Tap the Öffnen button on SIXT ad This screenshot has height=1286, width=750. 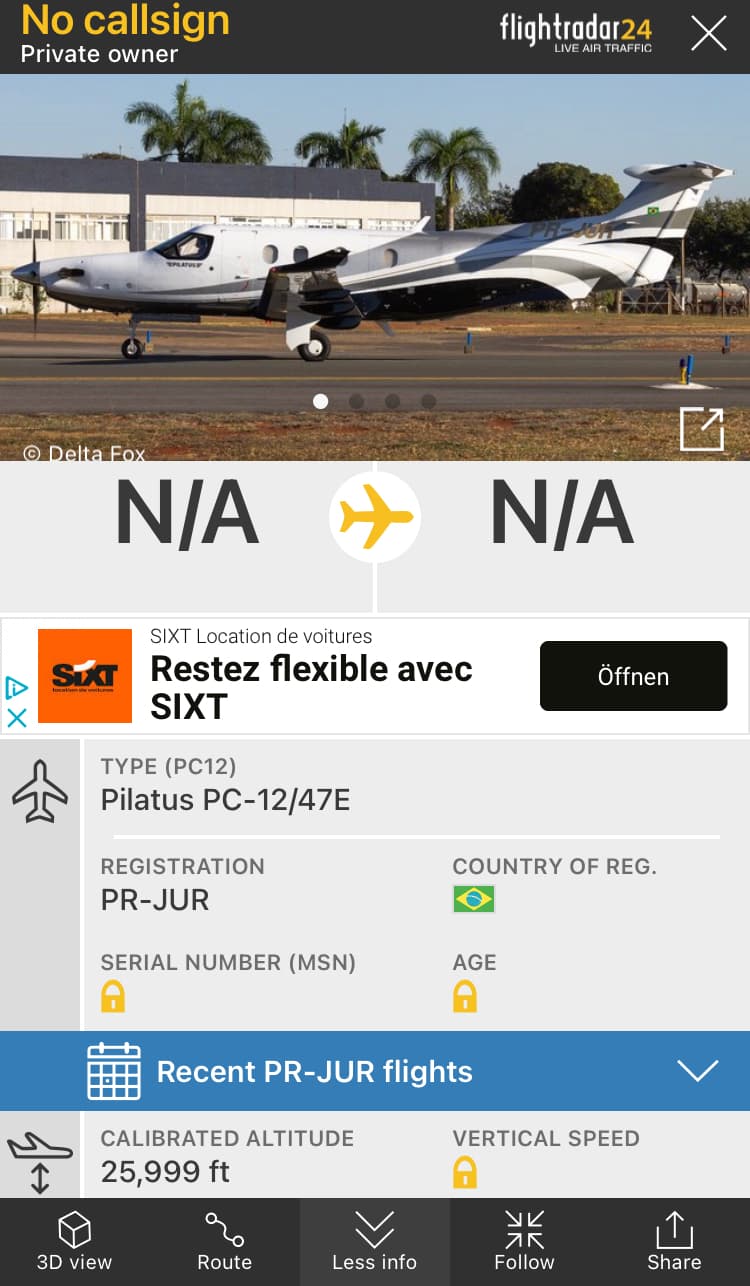click(633, 676)
